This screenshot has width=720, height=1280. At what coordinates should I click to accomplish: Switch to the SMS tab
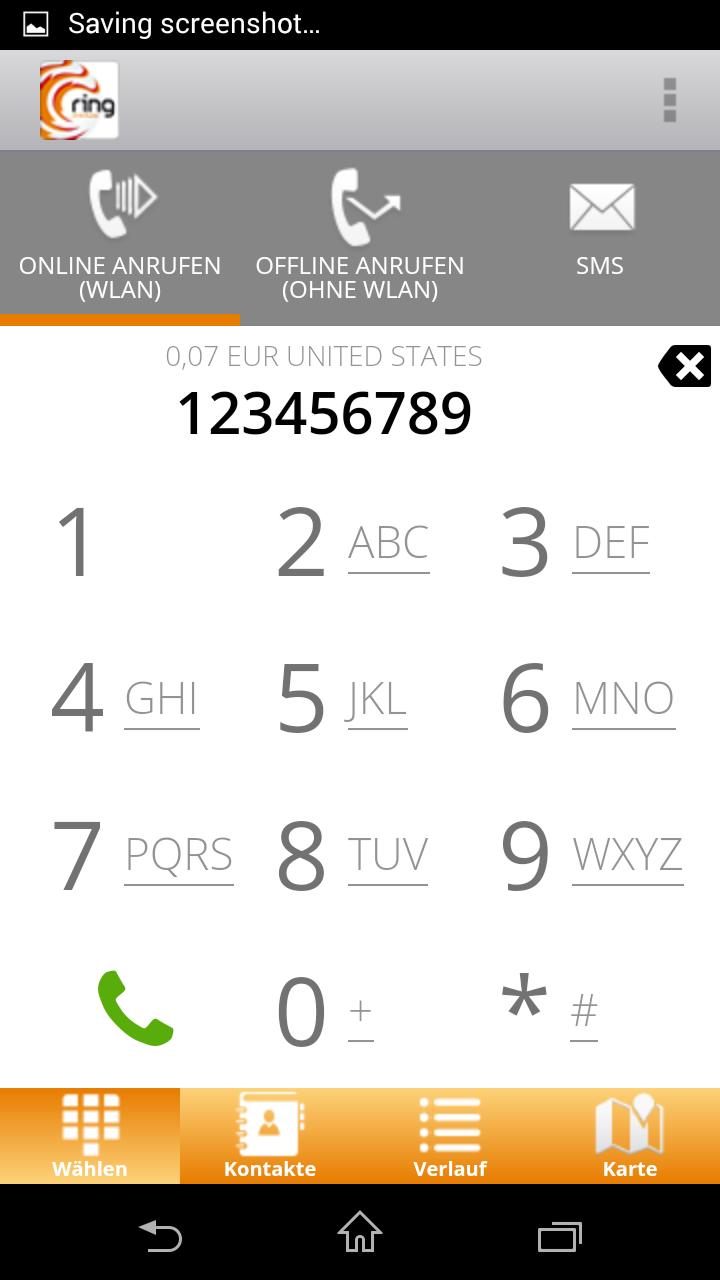(601, 235)
